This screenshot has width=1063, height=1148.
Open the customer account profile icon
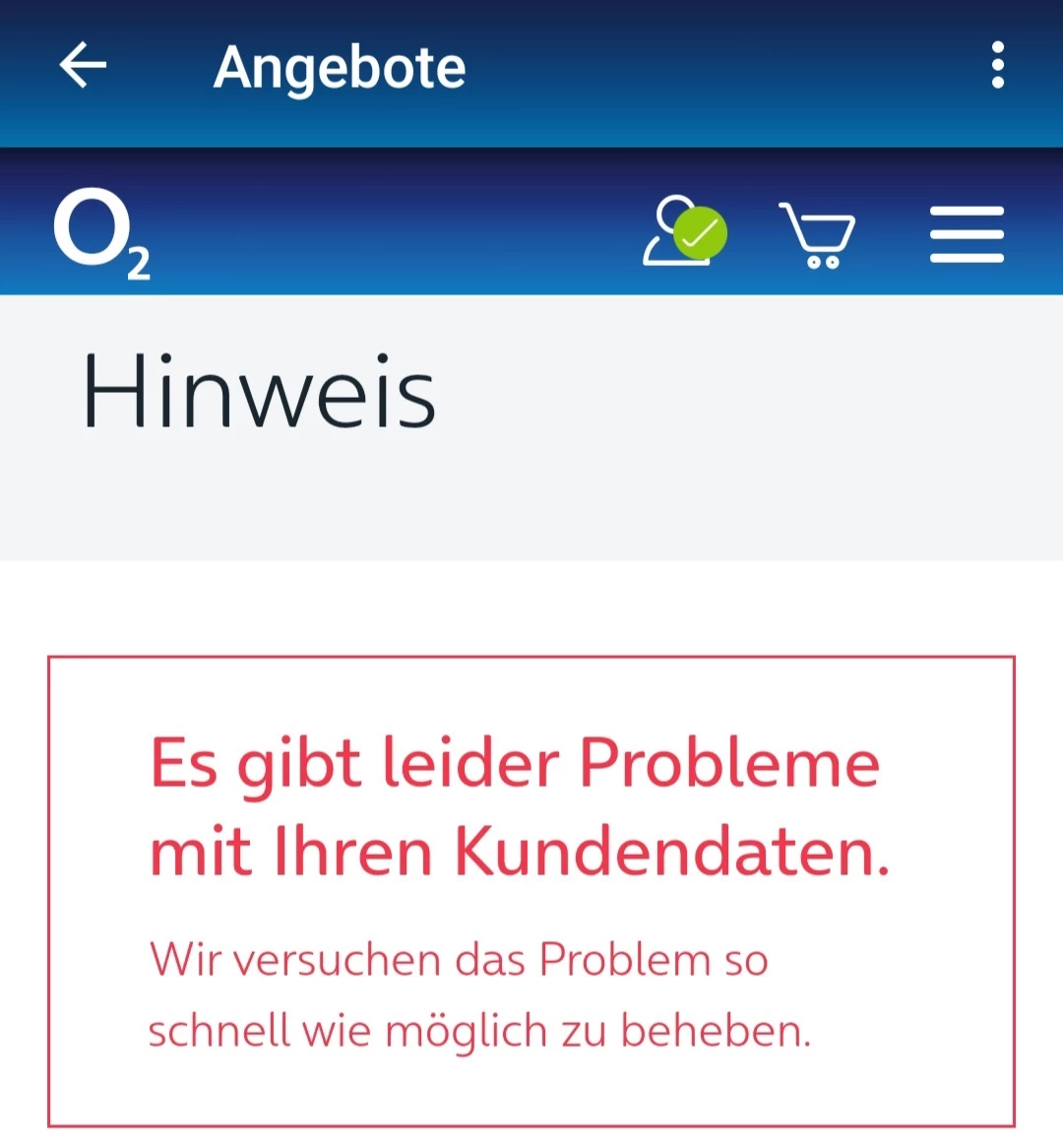(683, 233)
